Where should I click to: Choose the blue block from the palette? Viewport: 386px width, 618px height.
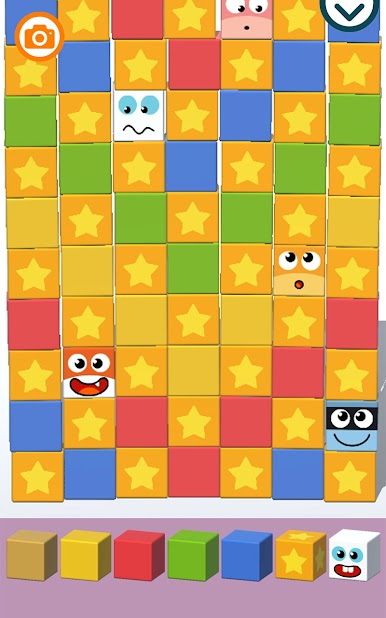[247, 555]
